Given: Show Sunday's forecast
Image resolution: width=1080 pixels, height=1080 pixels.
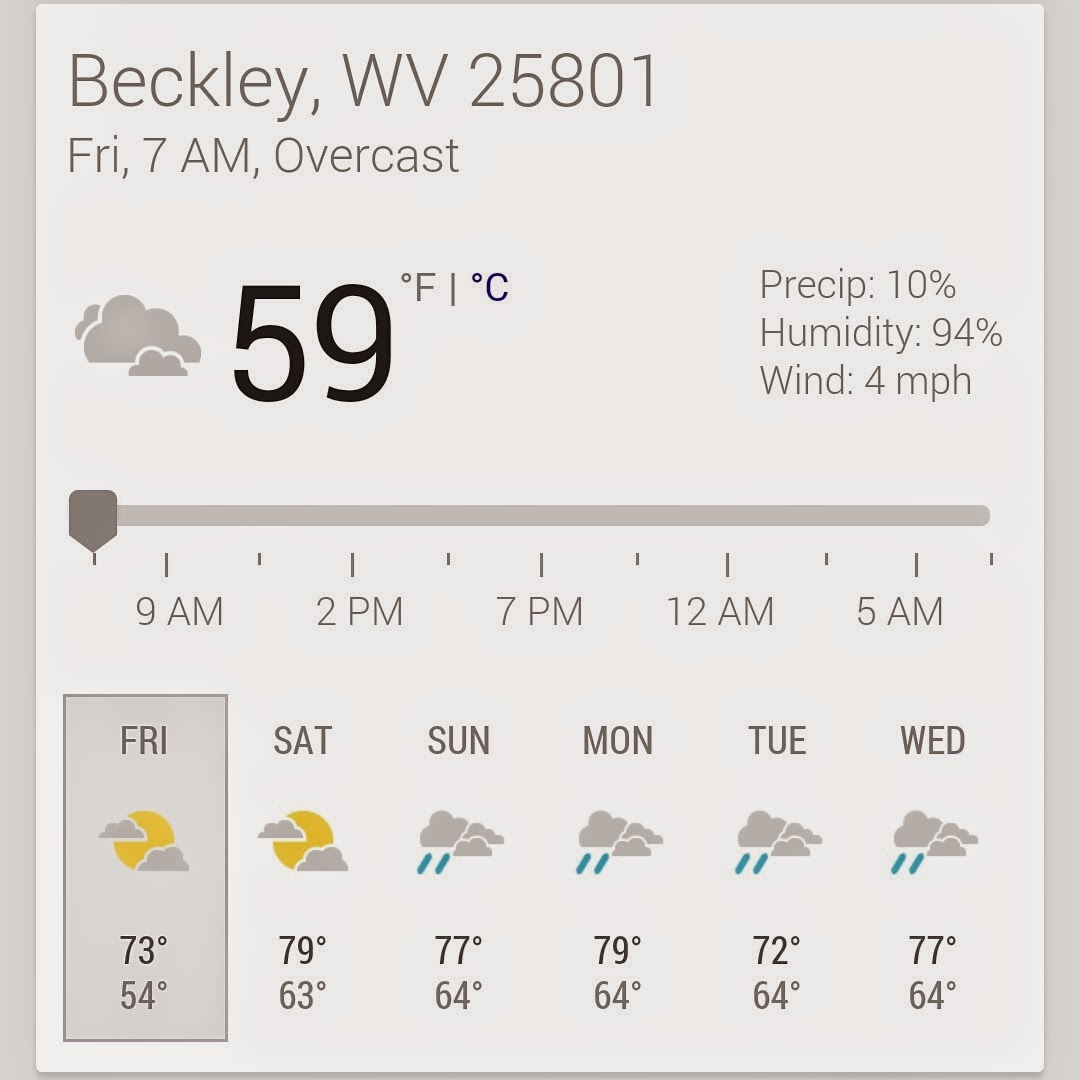Looking at the screenshot, I should [459, 867].
